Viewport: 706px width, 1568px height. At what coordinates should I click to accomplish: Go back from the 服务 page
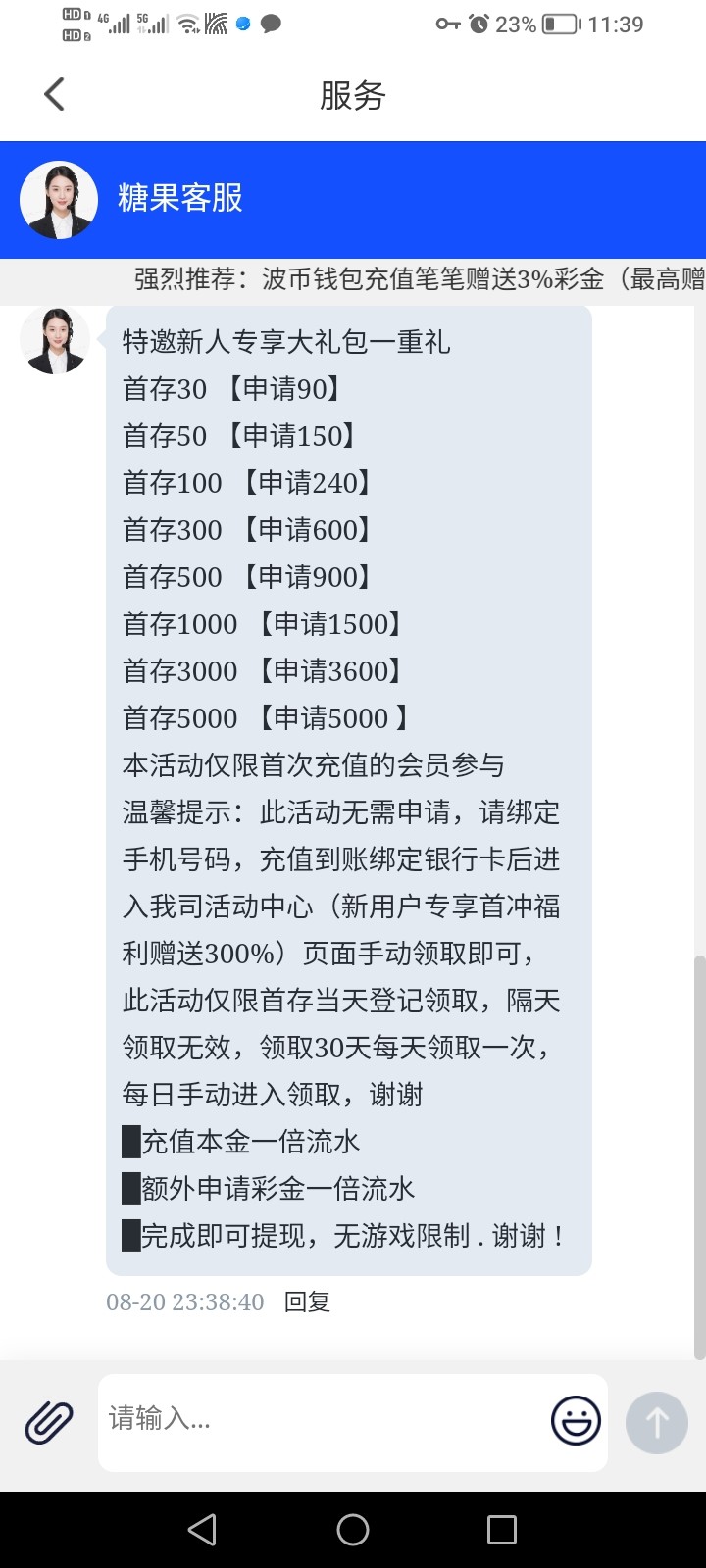point(55,95)
